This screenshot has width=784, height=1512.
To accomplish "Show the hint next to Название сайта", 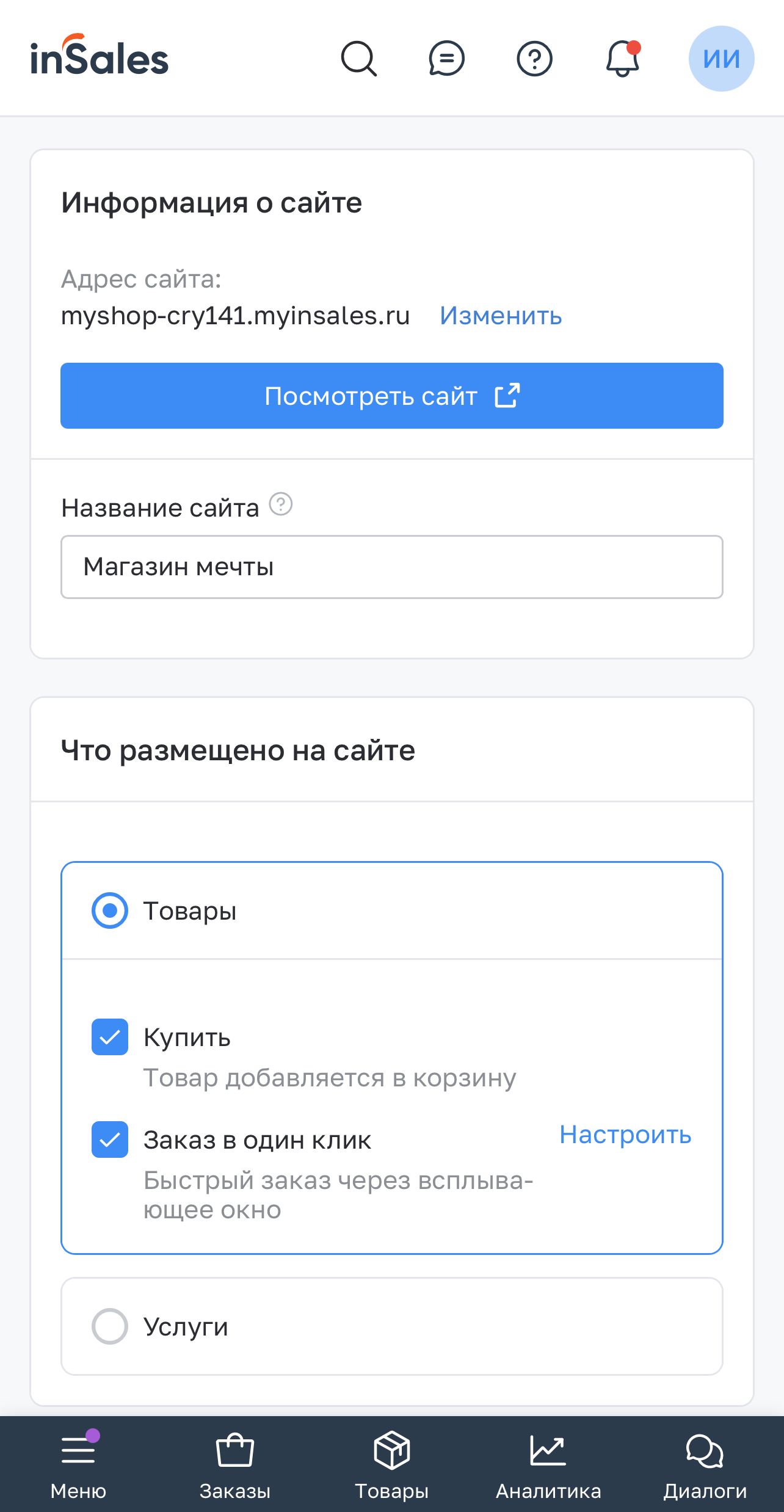I will pyautogui.click(x=281, y=504).
